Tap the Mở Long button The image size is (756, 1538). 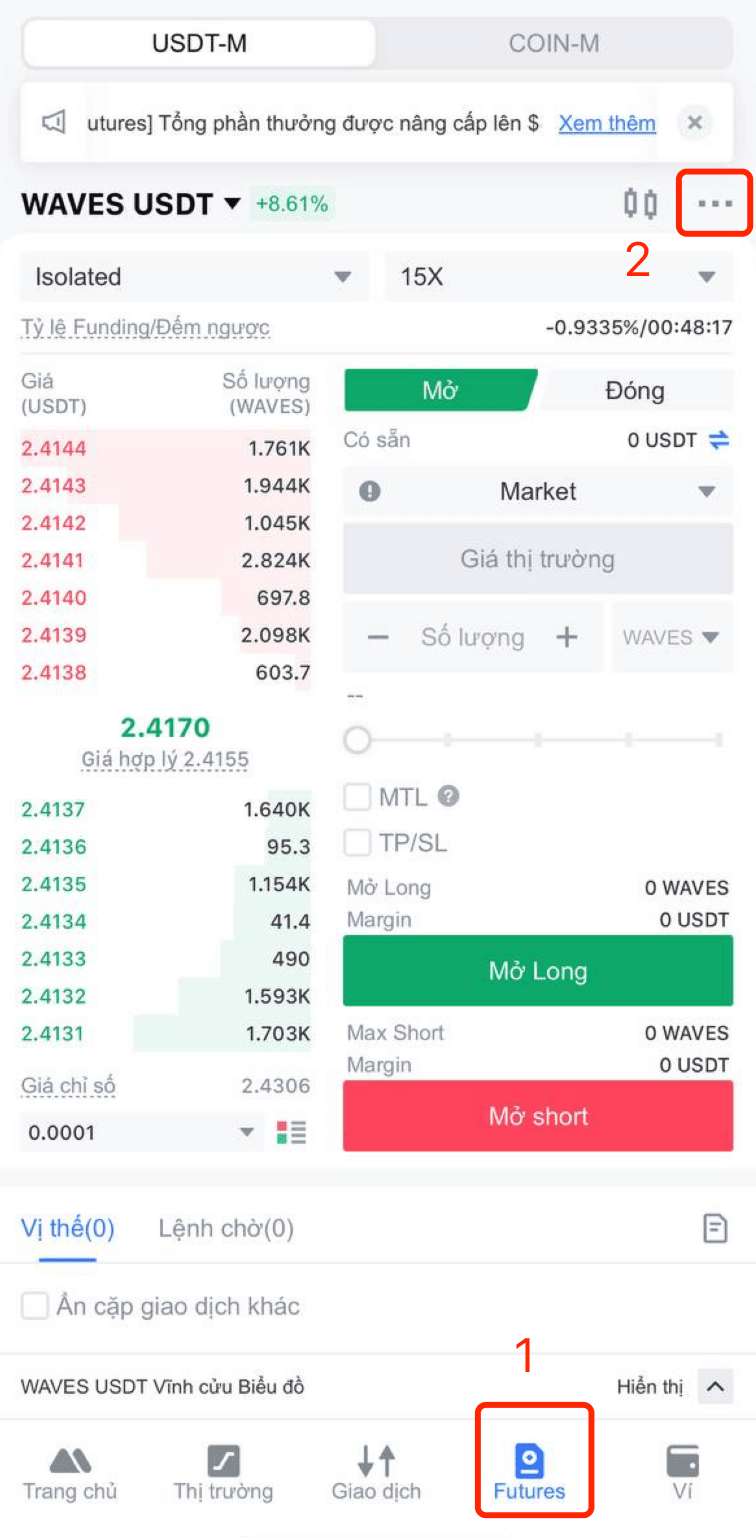click(x=538, y=971)
